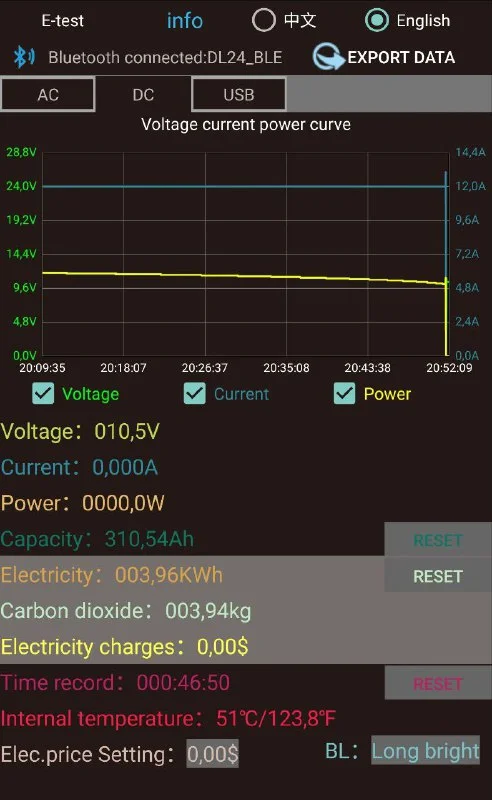Edit the Elec.price Setting field

(212, 754)
